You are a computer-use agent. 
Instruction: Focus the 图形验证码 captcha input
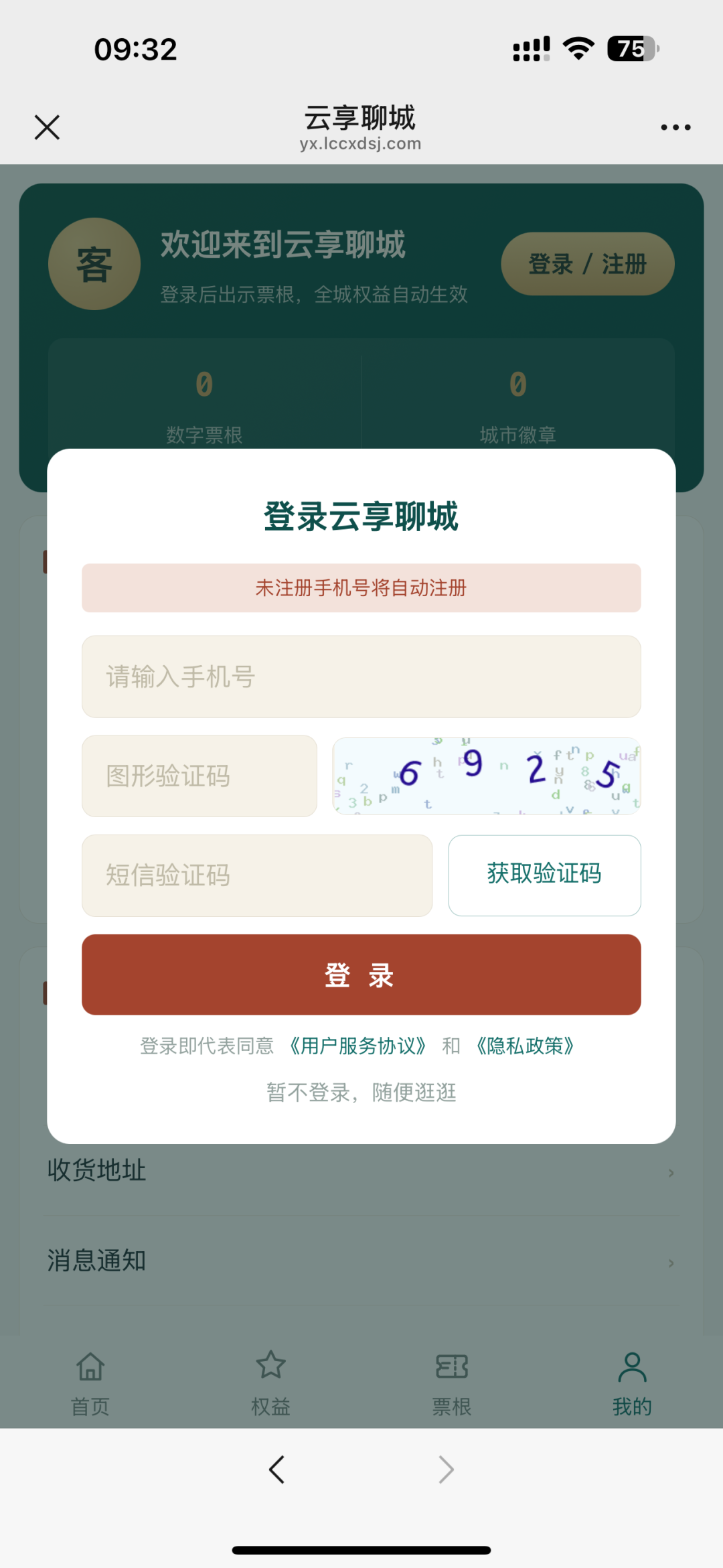[x=199, y=776]
